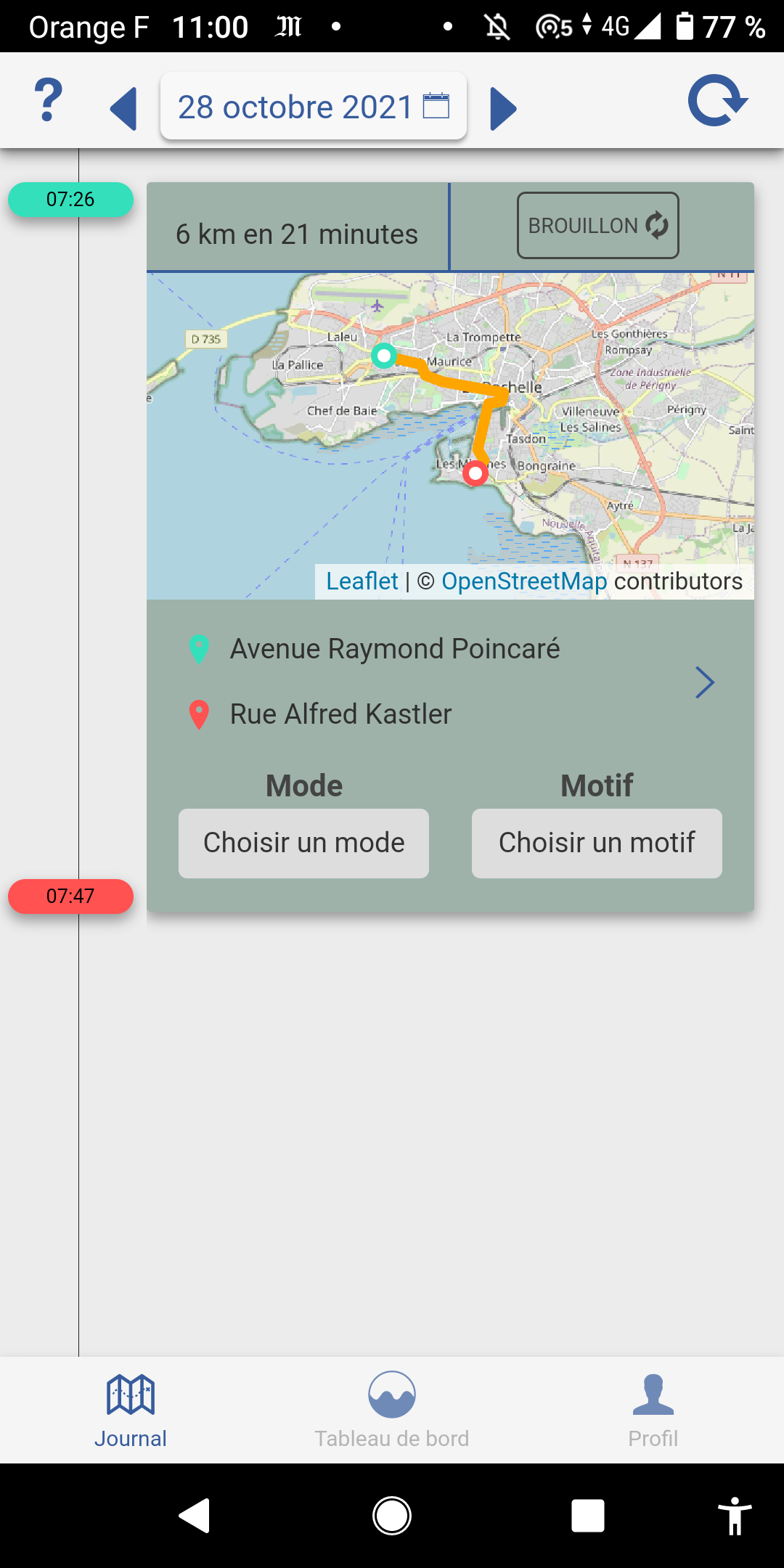Refresh the journal
784x1568 pixels.
tap(717, 101)
